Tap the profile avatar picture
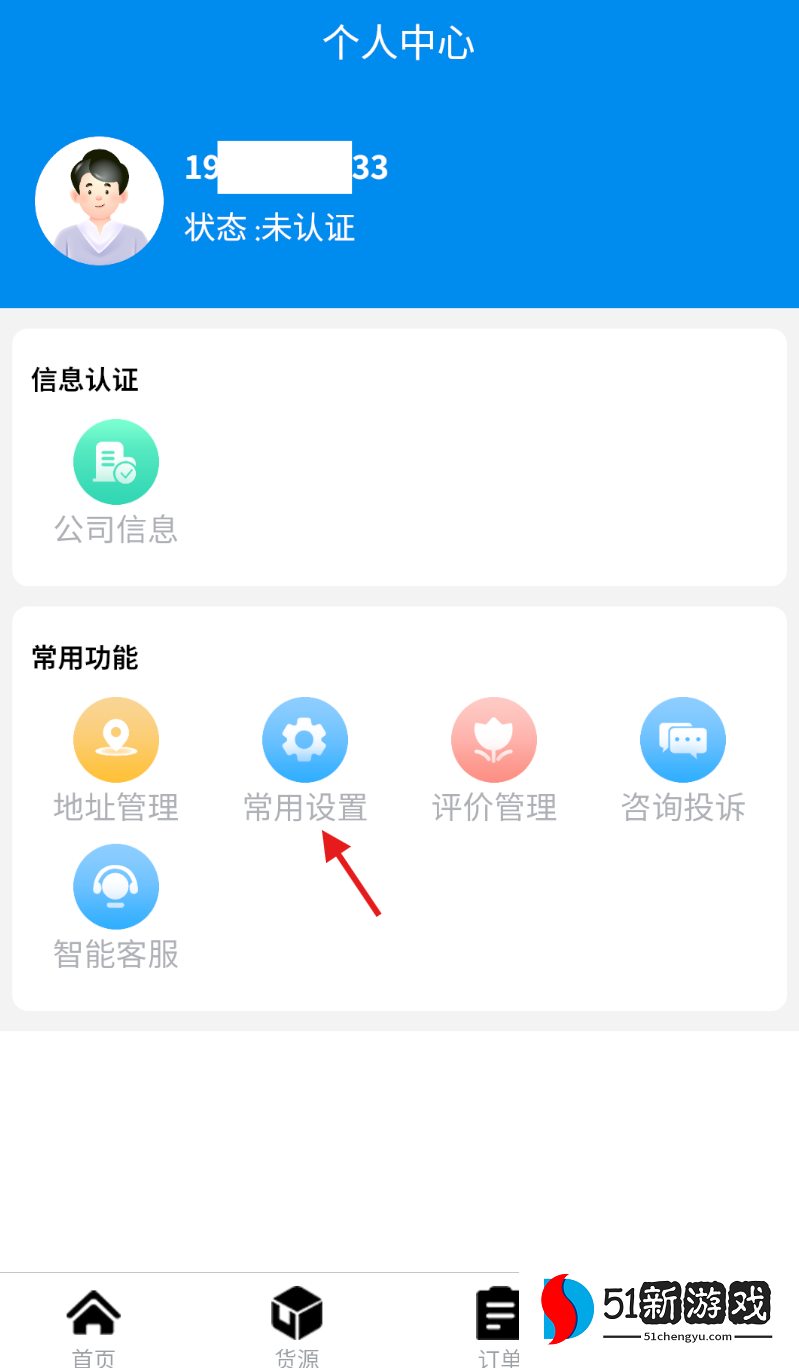Viewport: 799px width, 1368px height. (x=99, y=201)
